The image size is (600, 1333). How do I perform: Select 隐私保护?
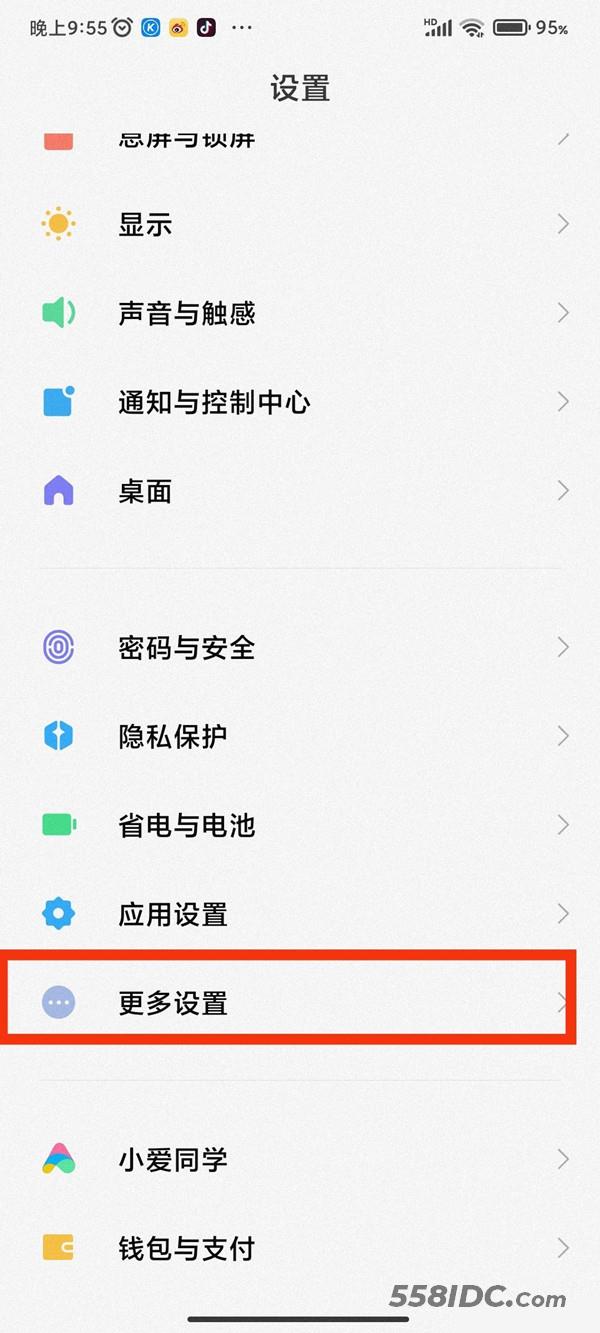point(300,736)
